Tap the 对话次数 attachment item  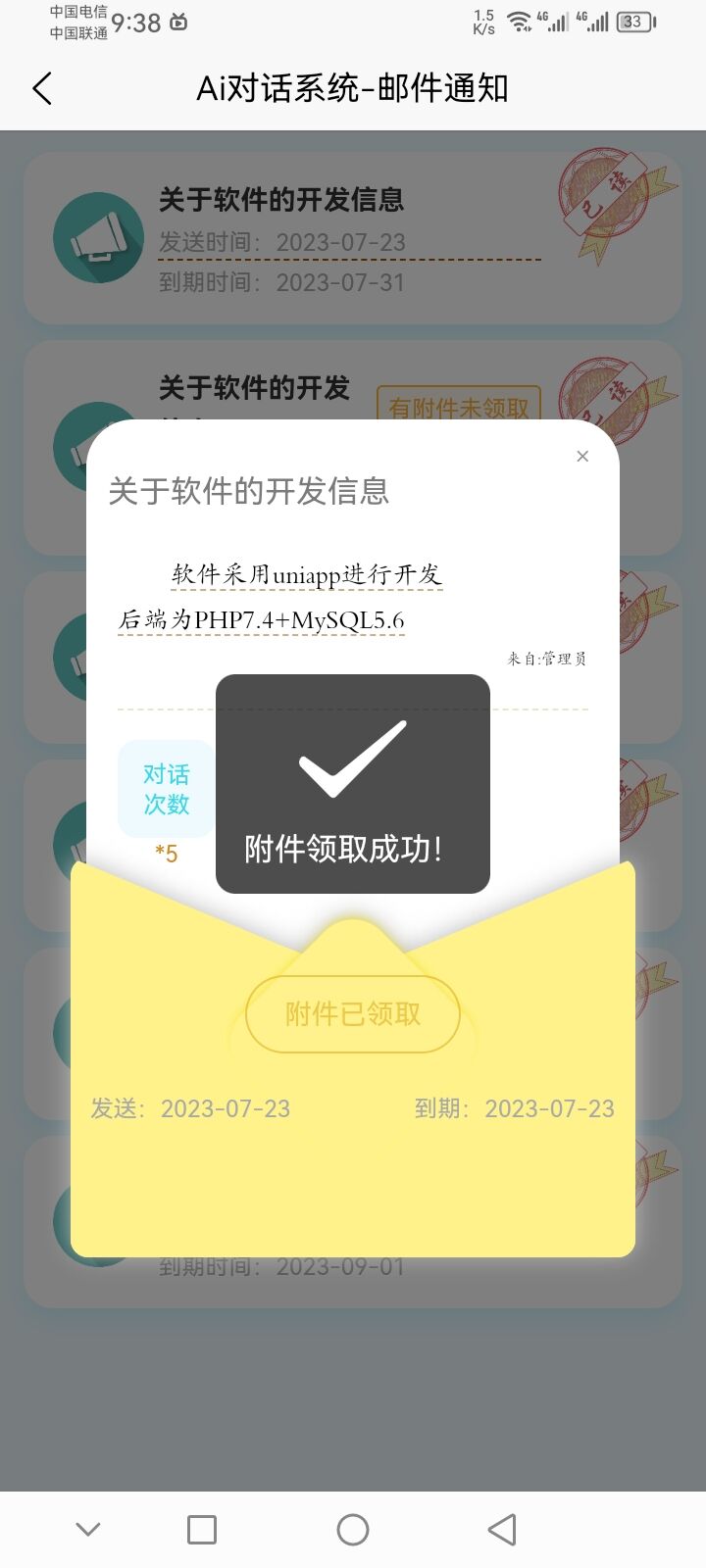click(x=166, y=789)
